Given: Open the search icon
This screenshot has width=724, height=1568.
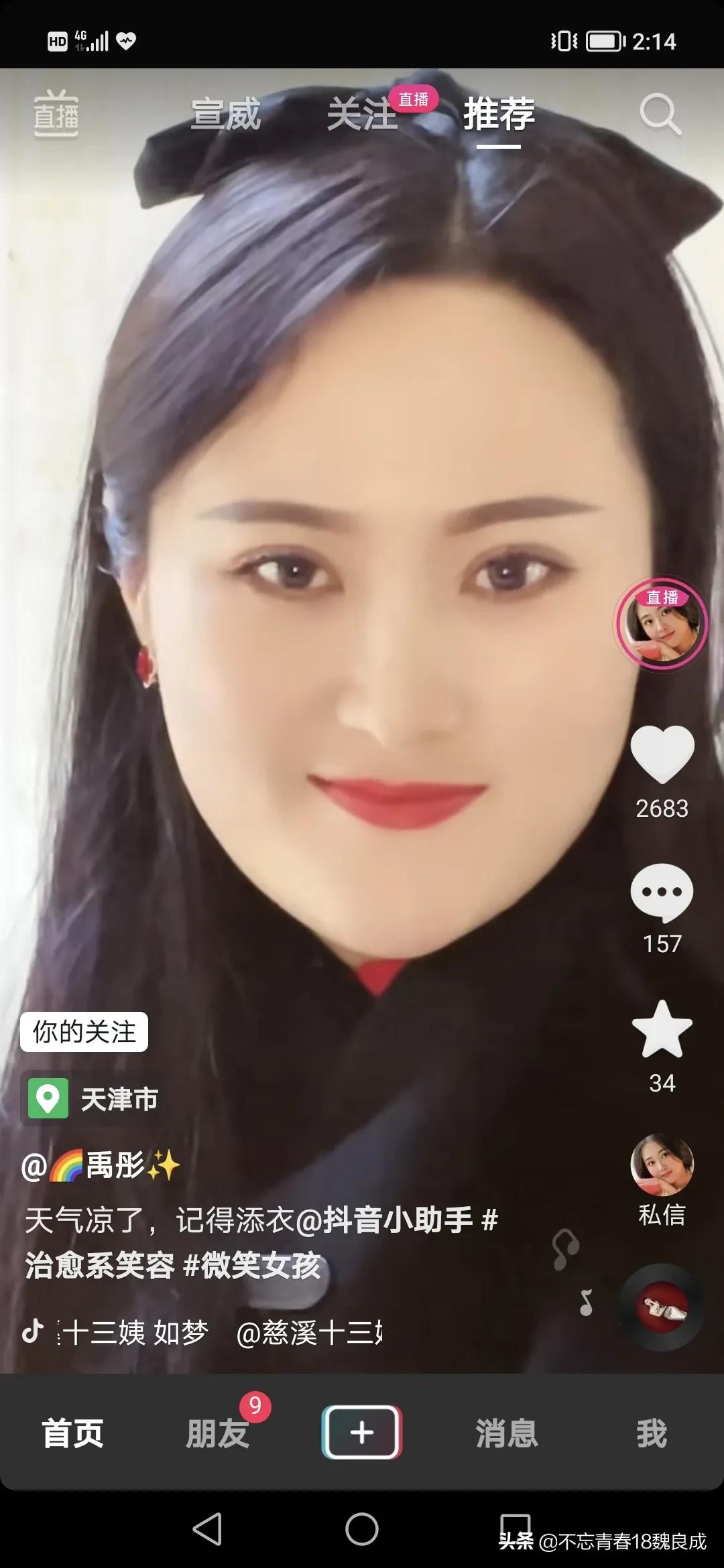Looking at the screenshot, I should coord(660,115).
